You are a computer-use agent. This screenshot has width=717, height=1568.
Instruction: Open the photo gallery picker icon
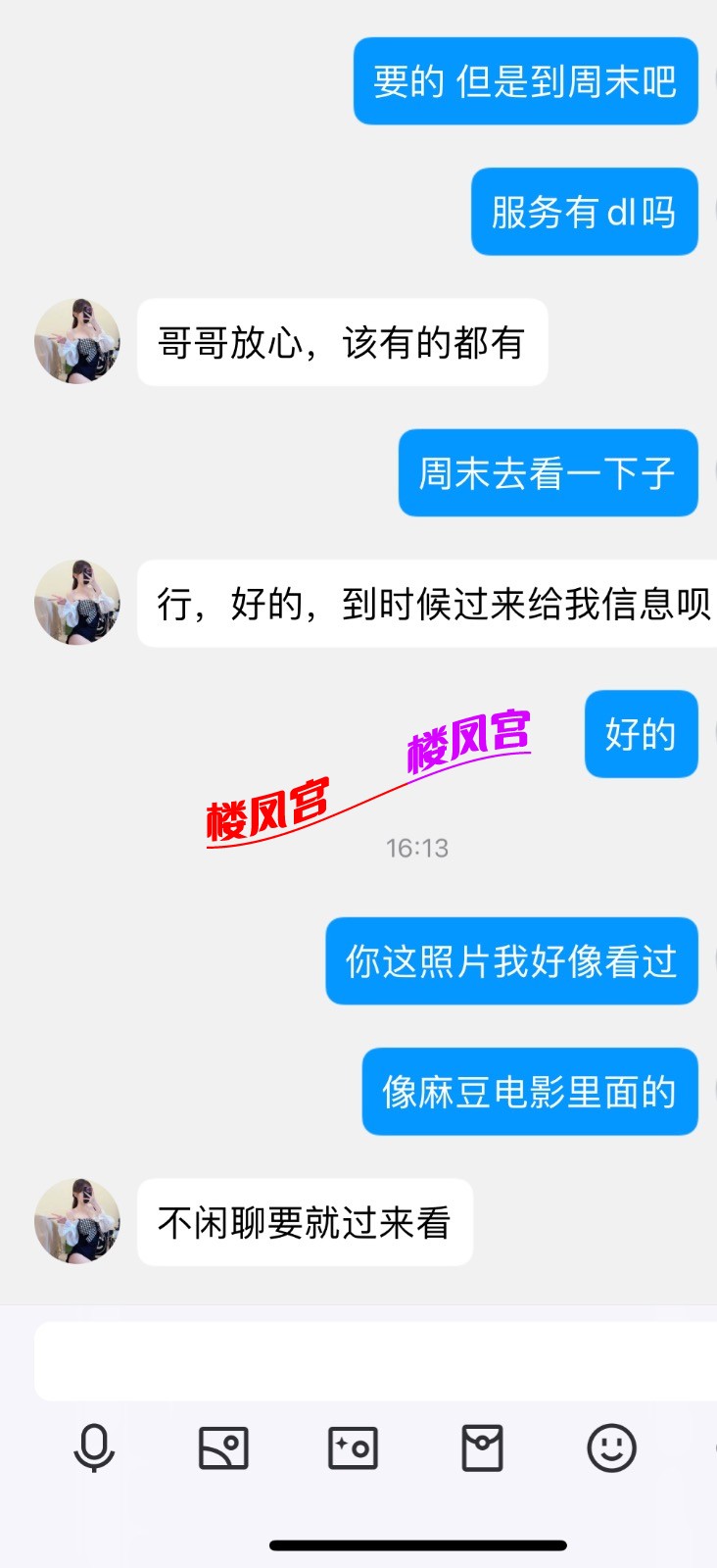(223, 1447)
